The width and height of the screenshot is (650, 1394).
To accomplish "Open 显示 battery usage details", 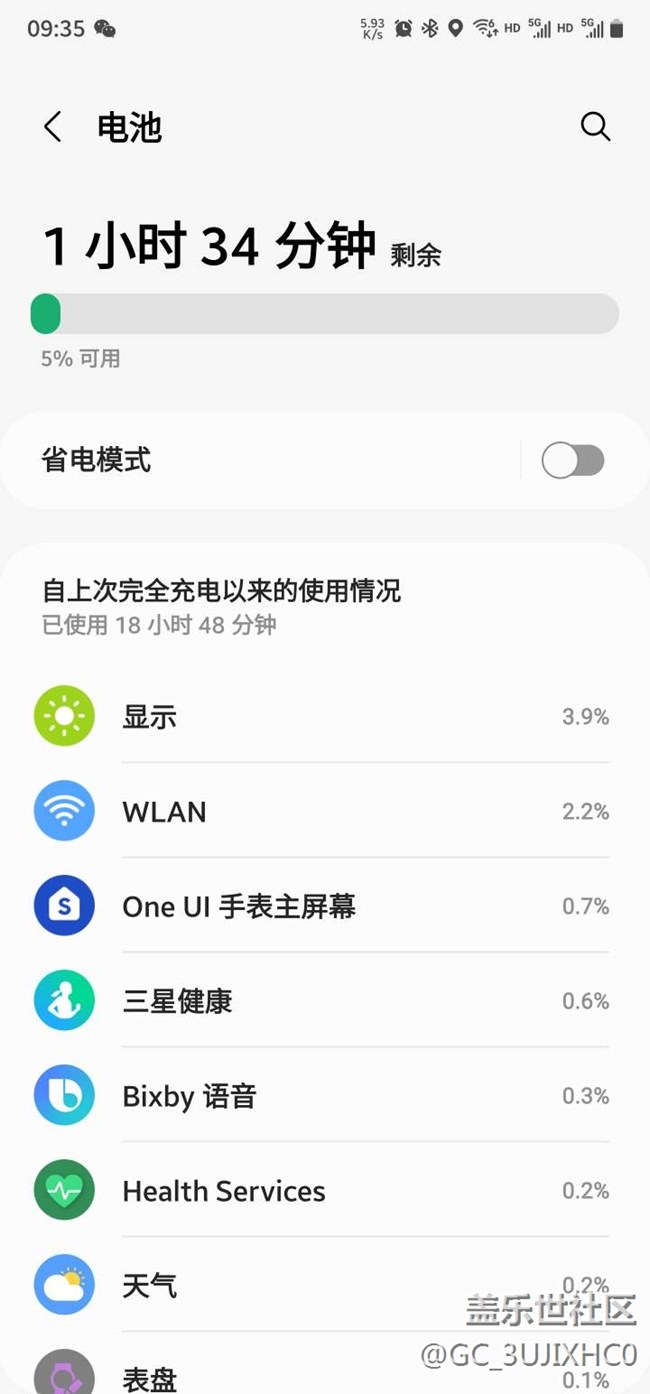I will pyautogui.click(x=325, y=717).
